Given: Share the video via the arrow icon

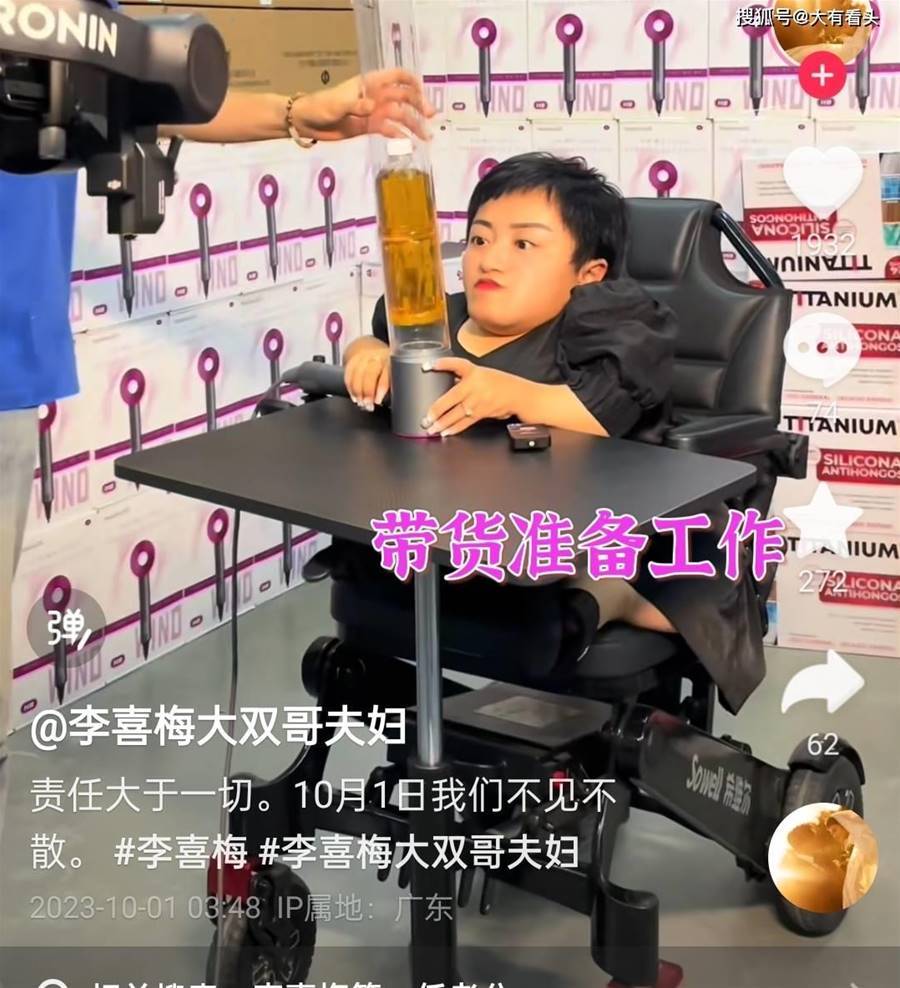Looking at the screenshot, I should point(822,683).
